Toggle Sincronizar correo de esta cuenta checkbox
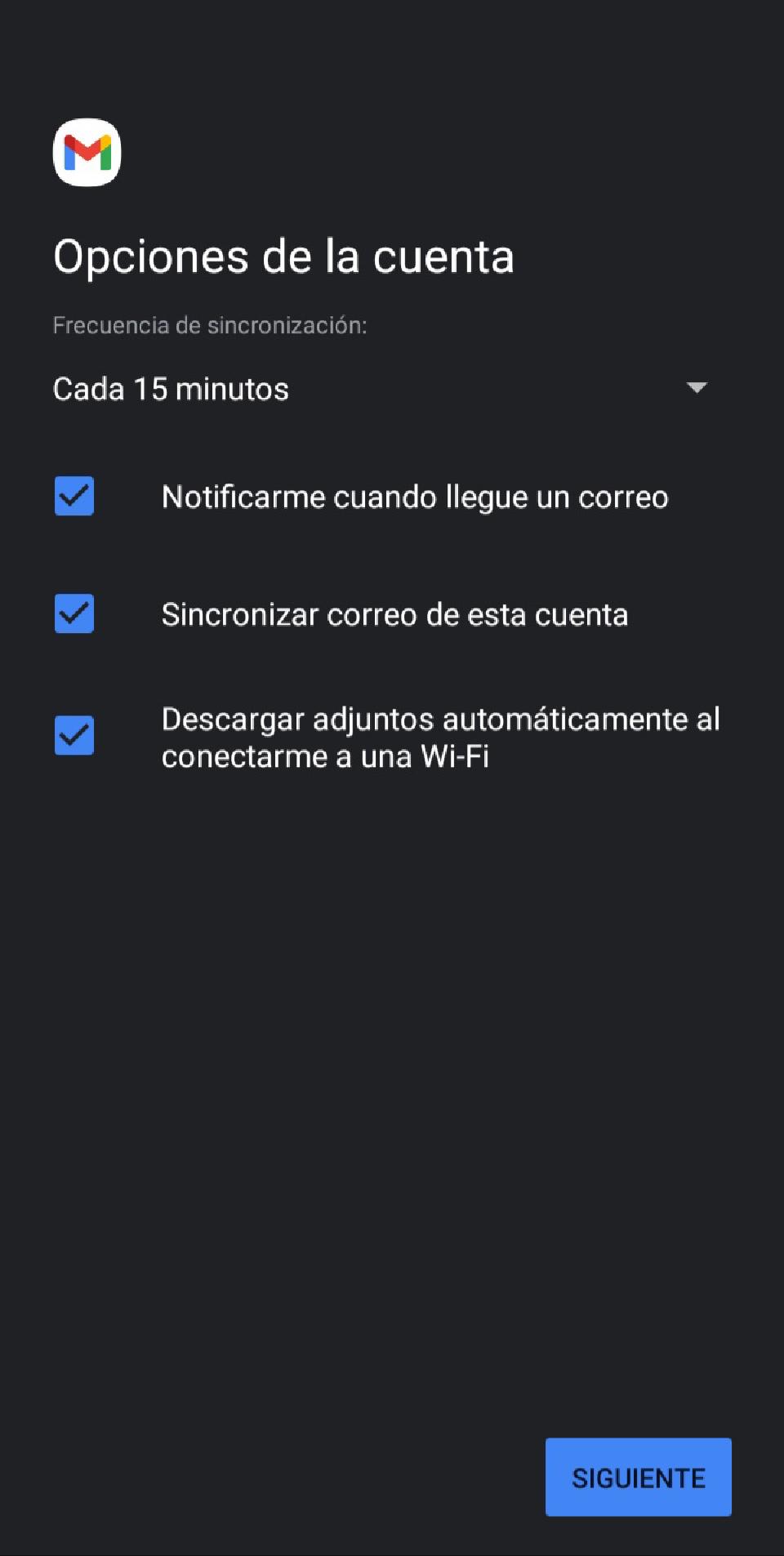The image size is (784, 1556). point(74,614)
